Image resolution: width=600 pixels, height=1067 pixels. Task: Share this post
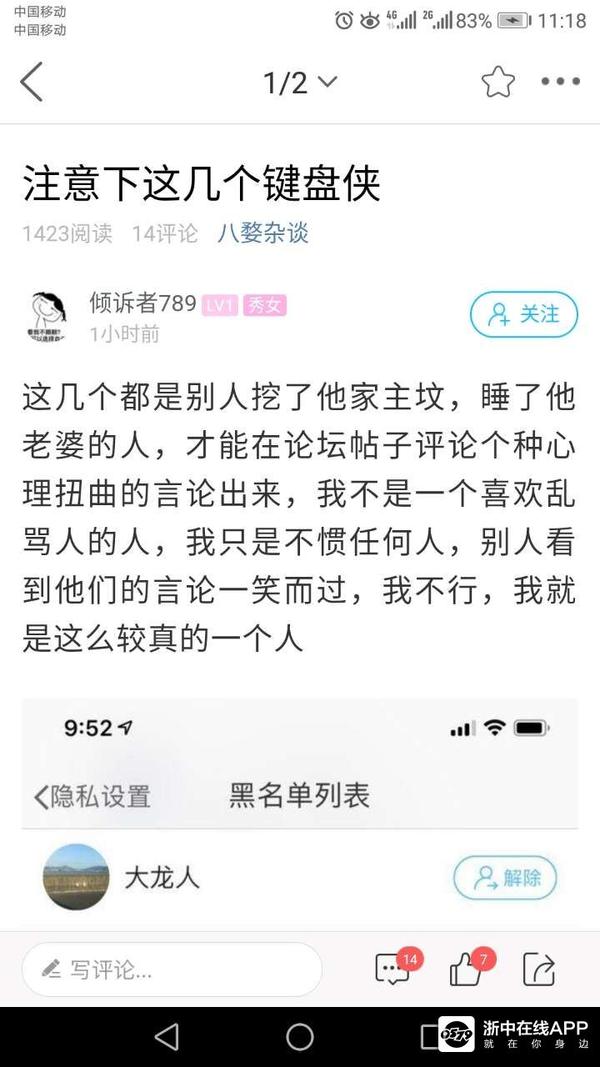pyautogui.click(x=539, y=968)
